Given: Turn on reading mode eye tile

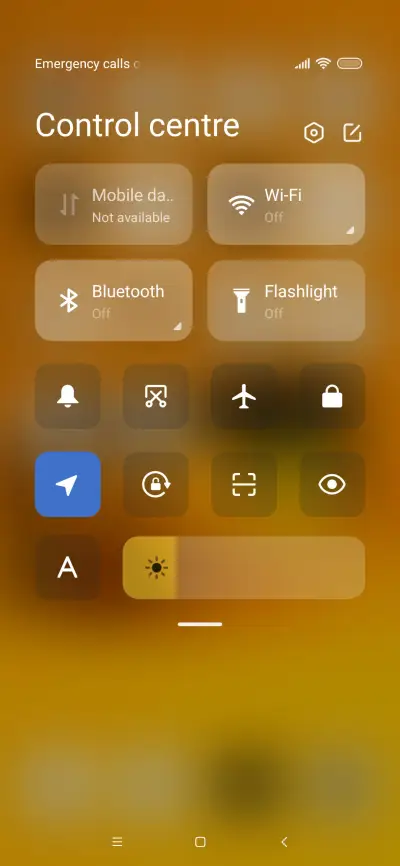Looking at the screenshot, I should [x=332, y=484].
